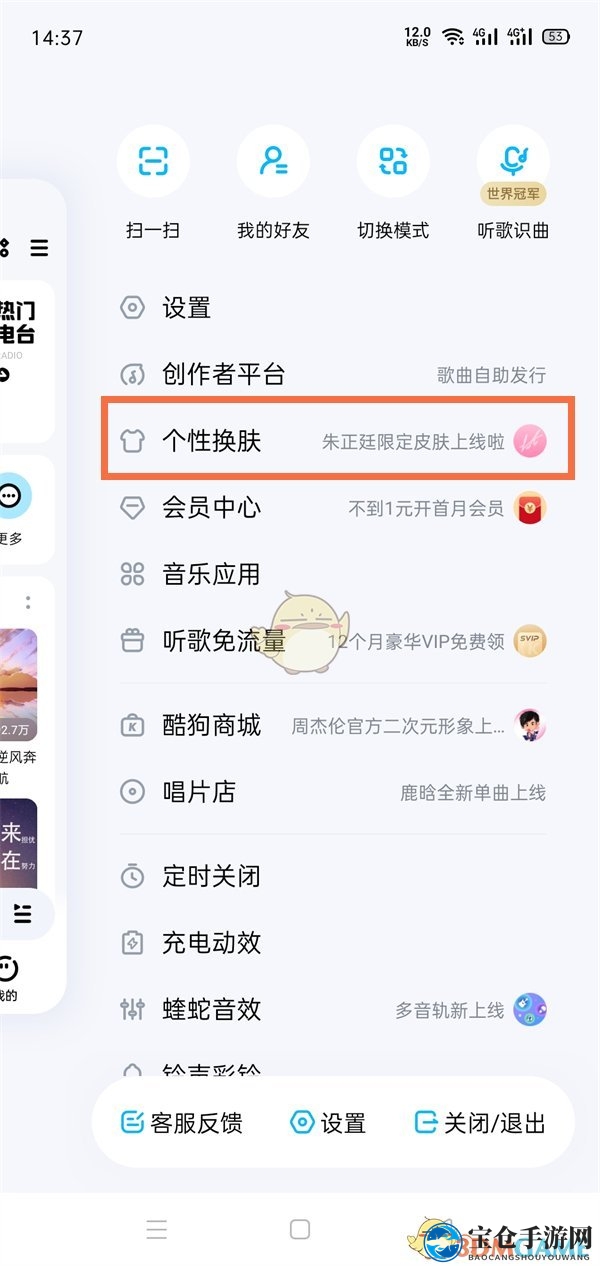Screen dimensions: 600x1266
Task: Open 个性换肤 skin settings
Action: click(211, 441)
